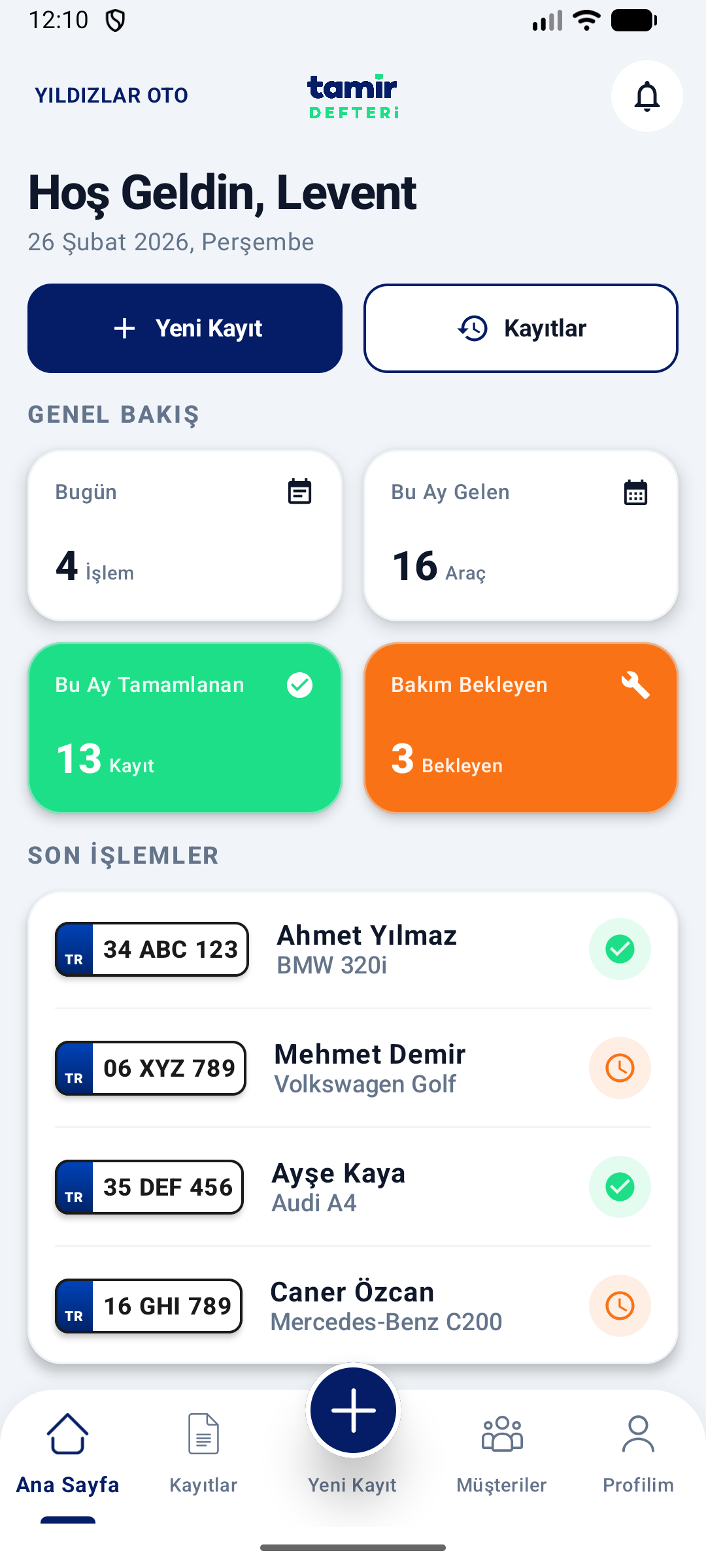This screenshot has width=706, height=1568.
Task: Click the green status check for Ahmet Yılmaz
Action: pos(620,949)
